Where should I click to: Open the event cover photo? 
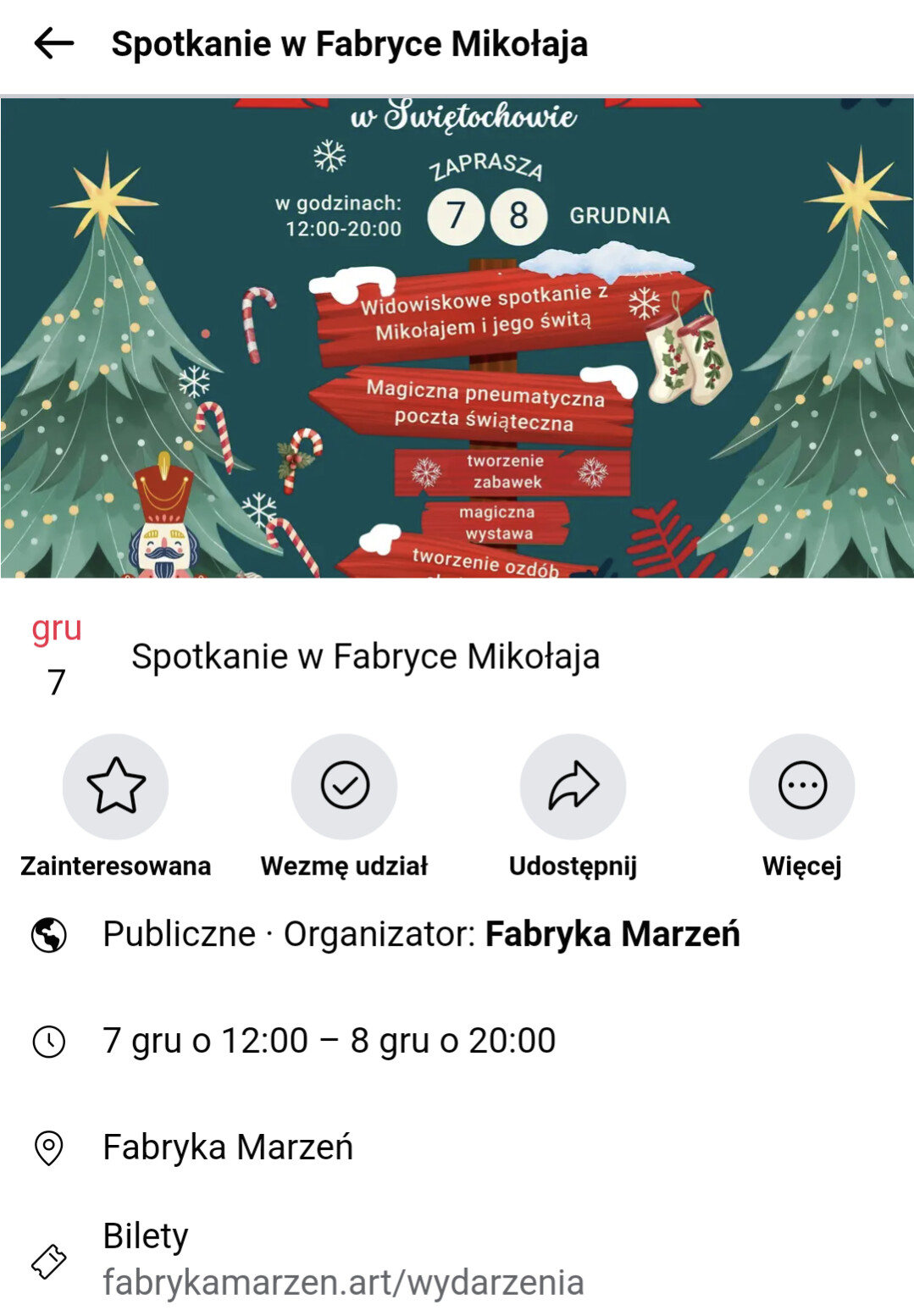pos(457,339)
